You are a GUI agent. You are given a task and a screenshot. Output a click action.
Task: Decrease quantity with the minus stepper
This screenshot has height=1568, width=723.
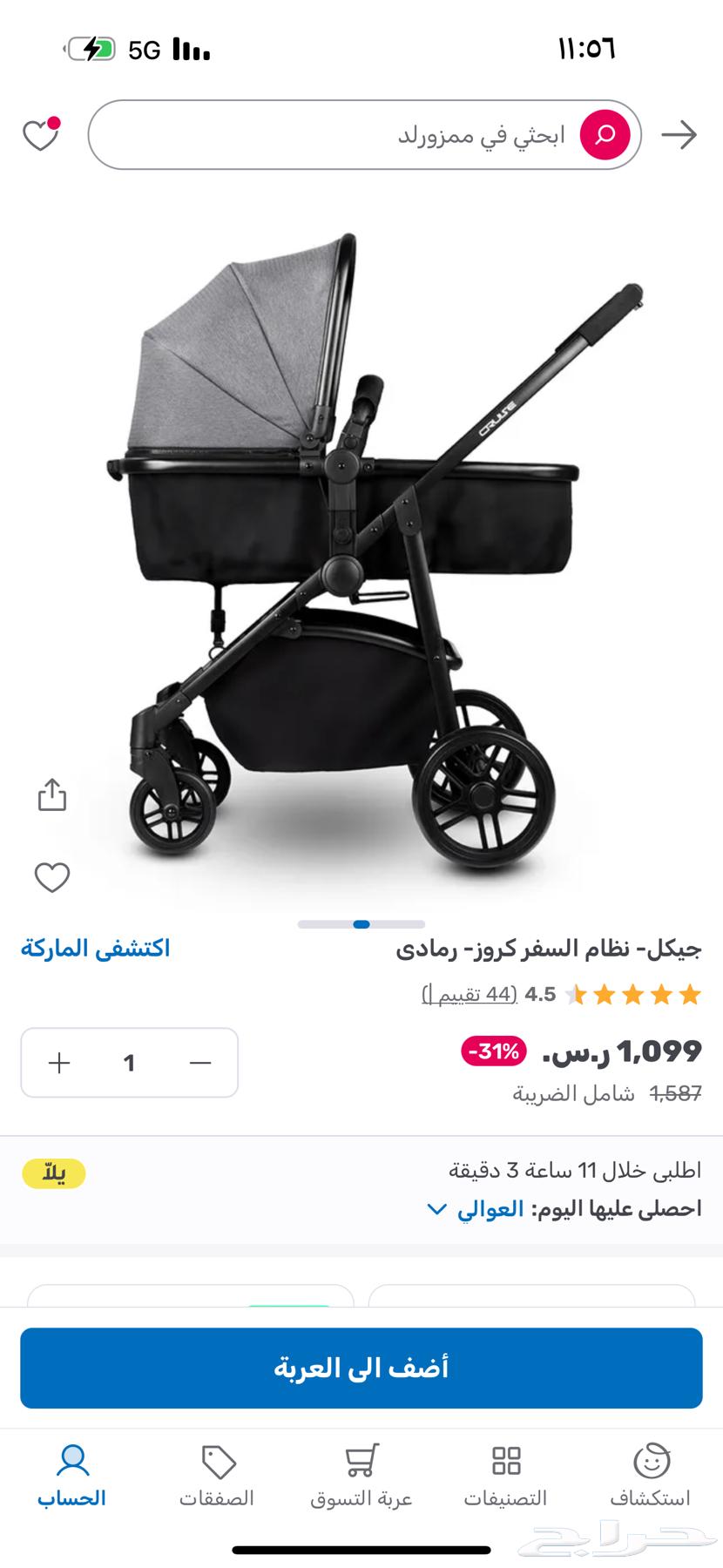point(201,1062)
